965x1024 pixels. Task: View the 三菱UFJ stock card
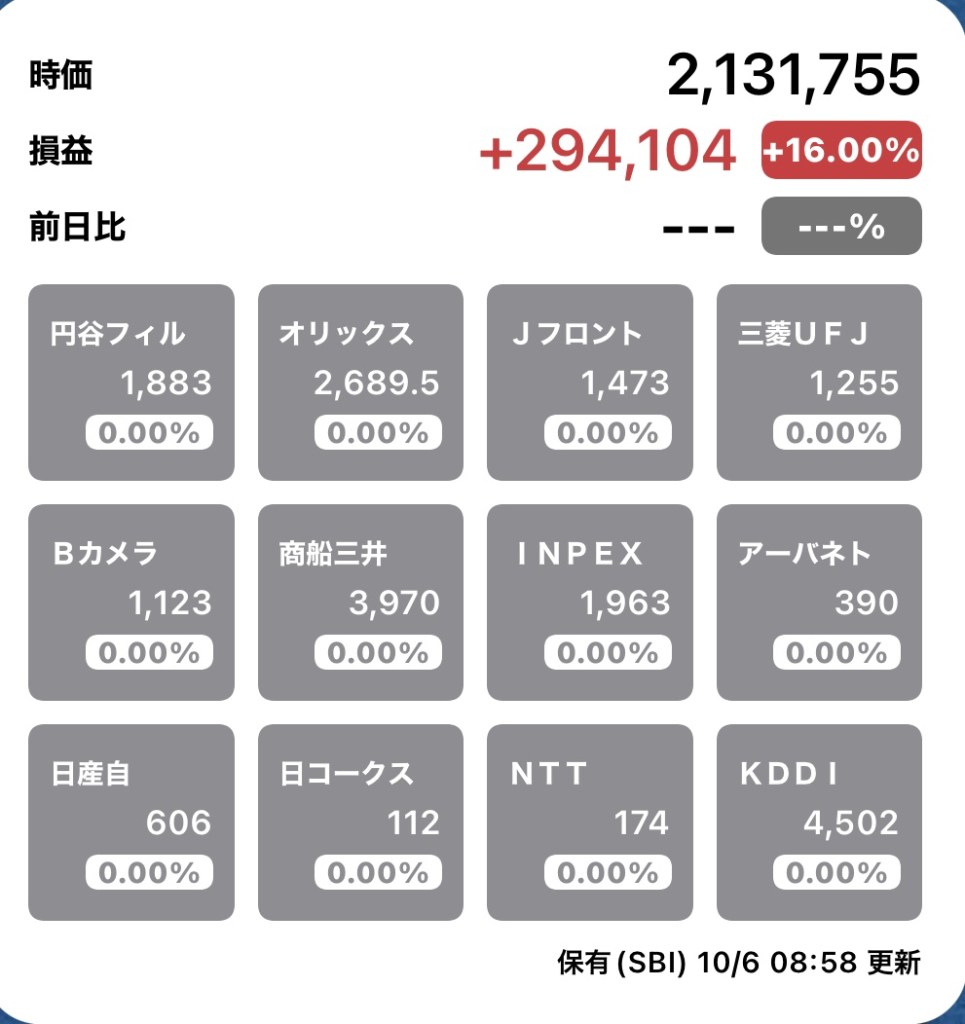[x=819, y=383]
